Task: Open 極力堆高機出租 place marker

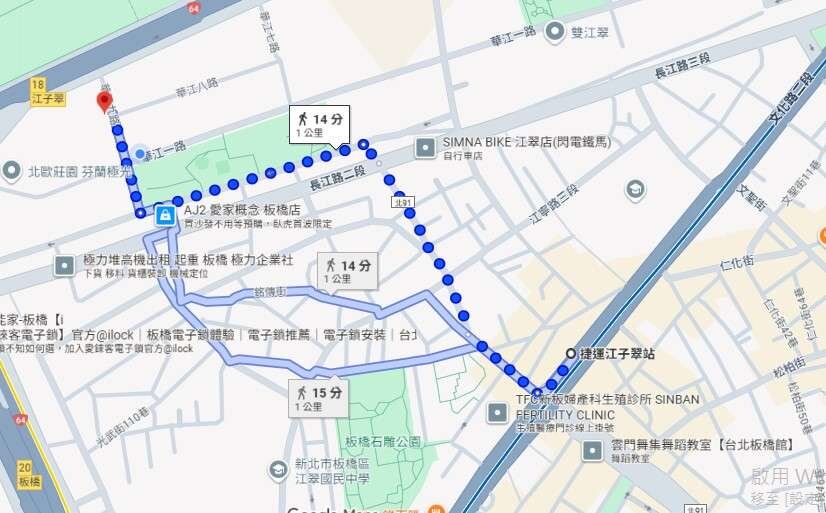Action: (x=64, y=265)
